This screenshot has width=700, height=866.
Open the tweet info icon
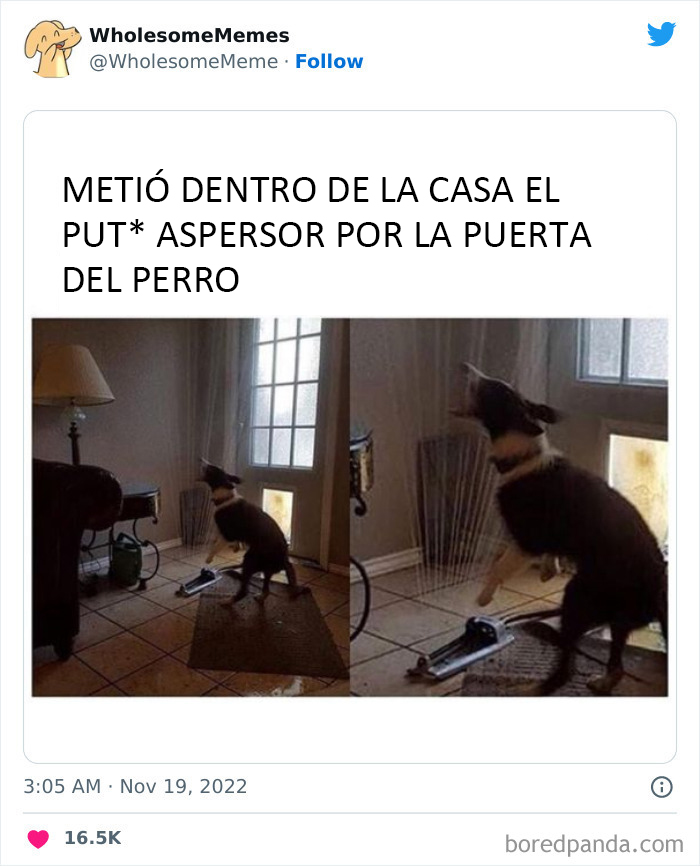point(661,787)
